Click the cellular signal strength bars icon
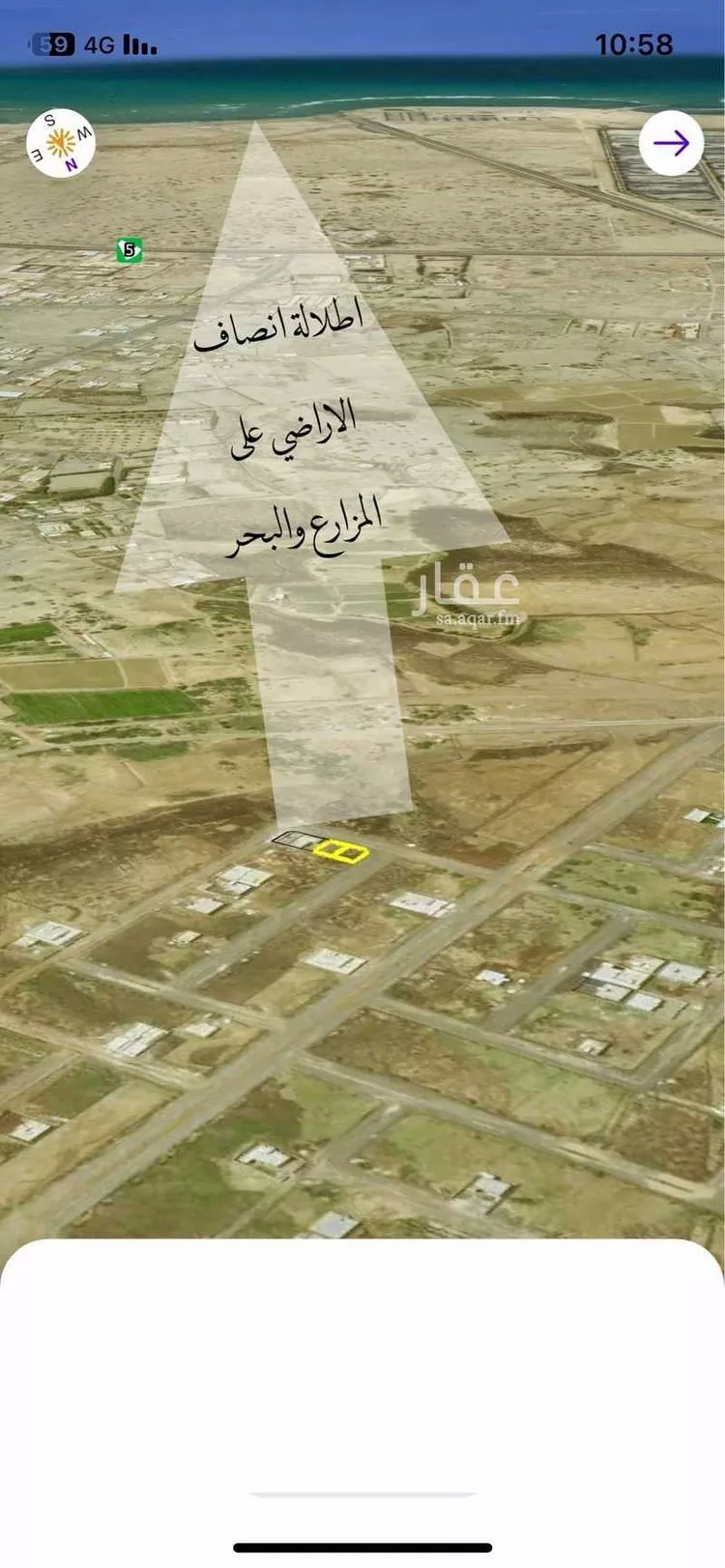This screenshot has height=1568, width=725. click(138, 43)
